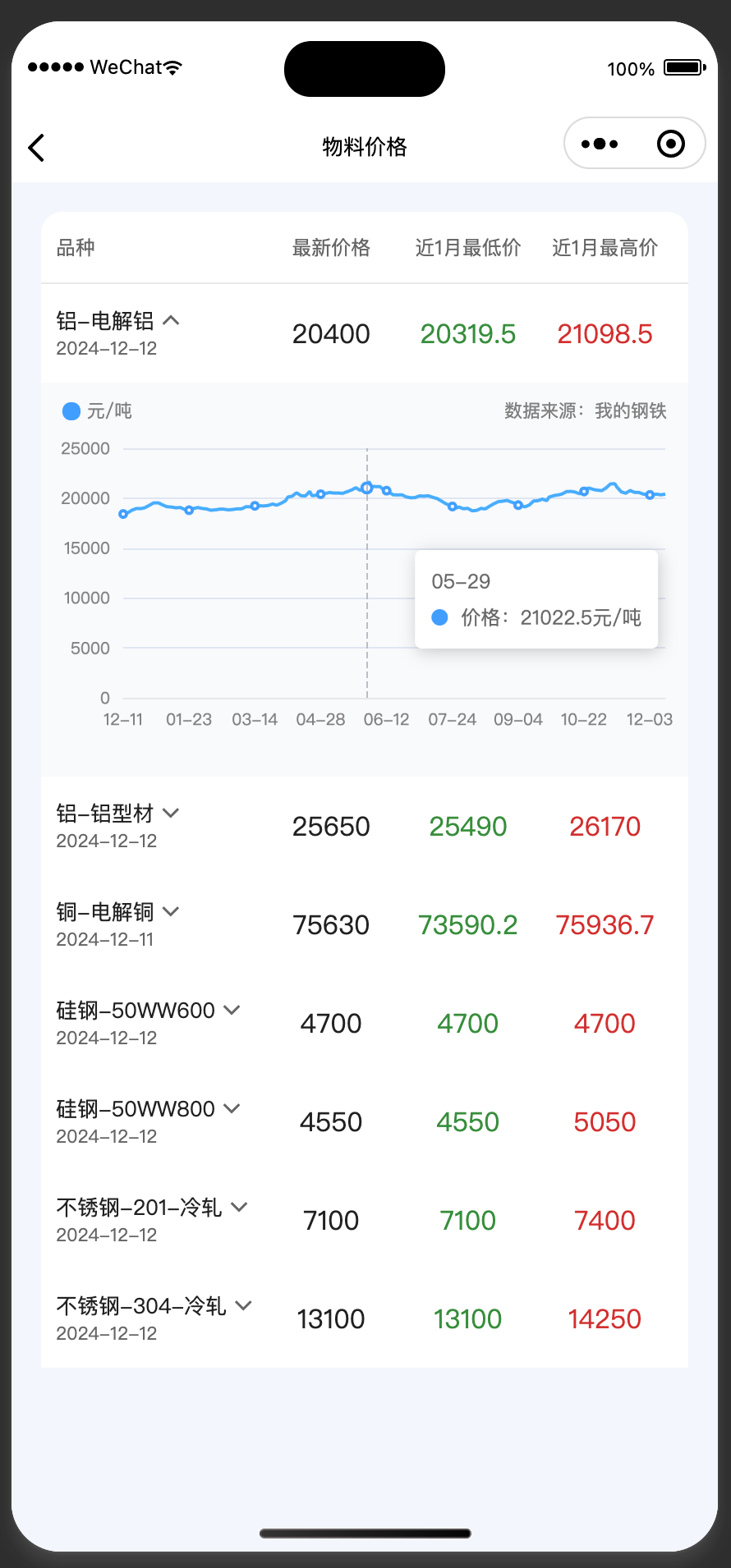Screen dimensions: 731x1568
Task: Expand the 铝-铝型材 row
Action: point(171,813)
